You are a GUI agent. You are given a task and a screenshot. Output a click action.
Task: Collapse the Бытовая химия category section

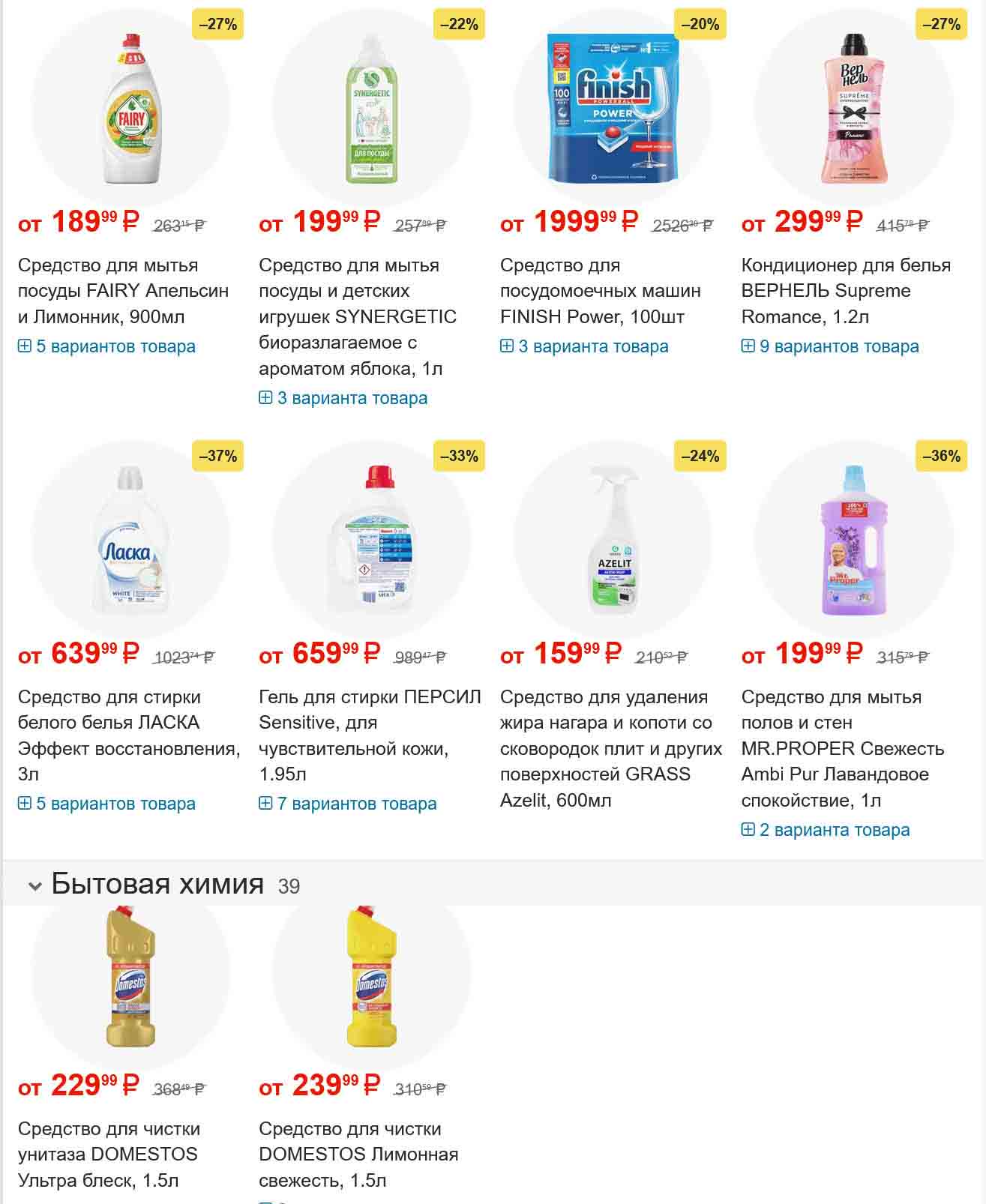coord(34,886)
